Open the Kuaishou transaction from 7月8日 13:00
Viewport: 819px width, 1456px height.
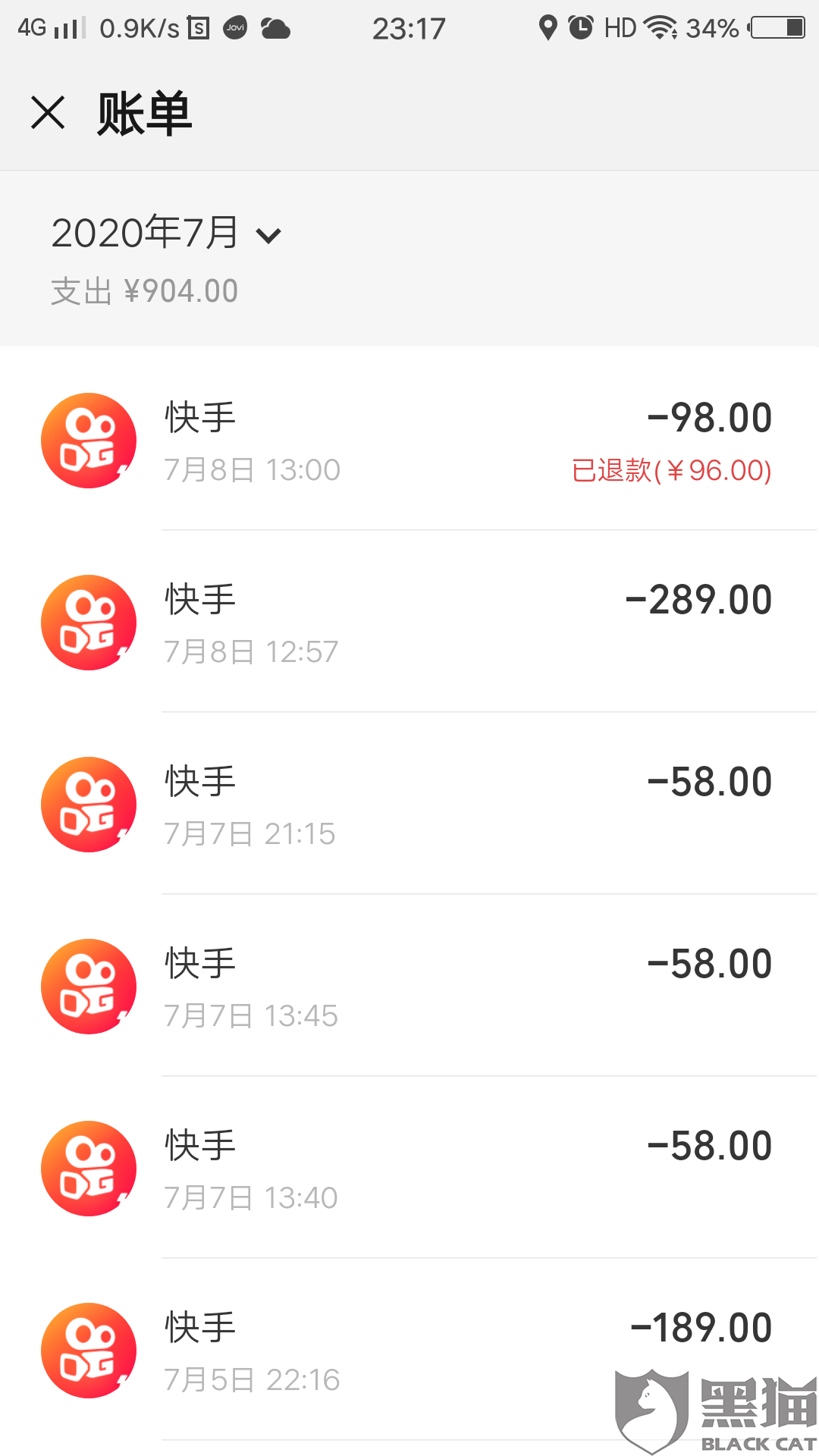pos(409,440)
